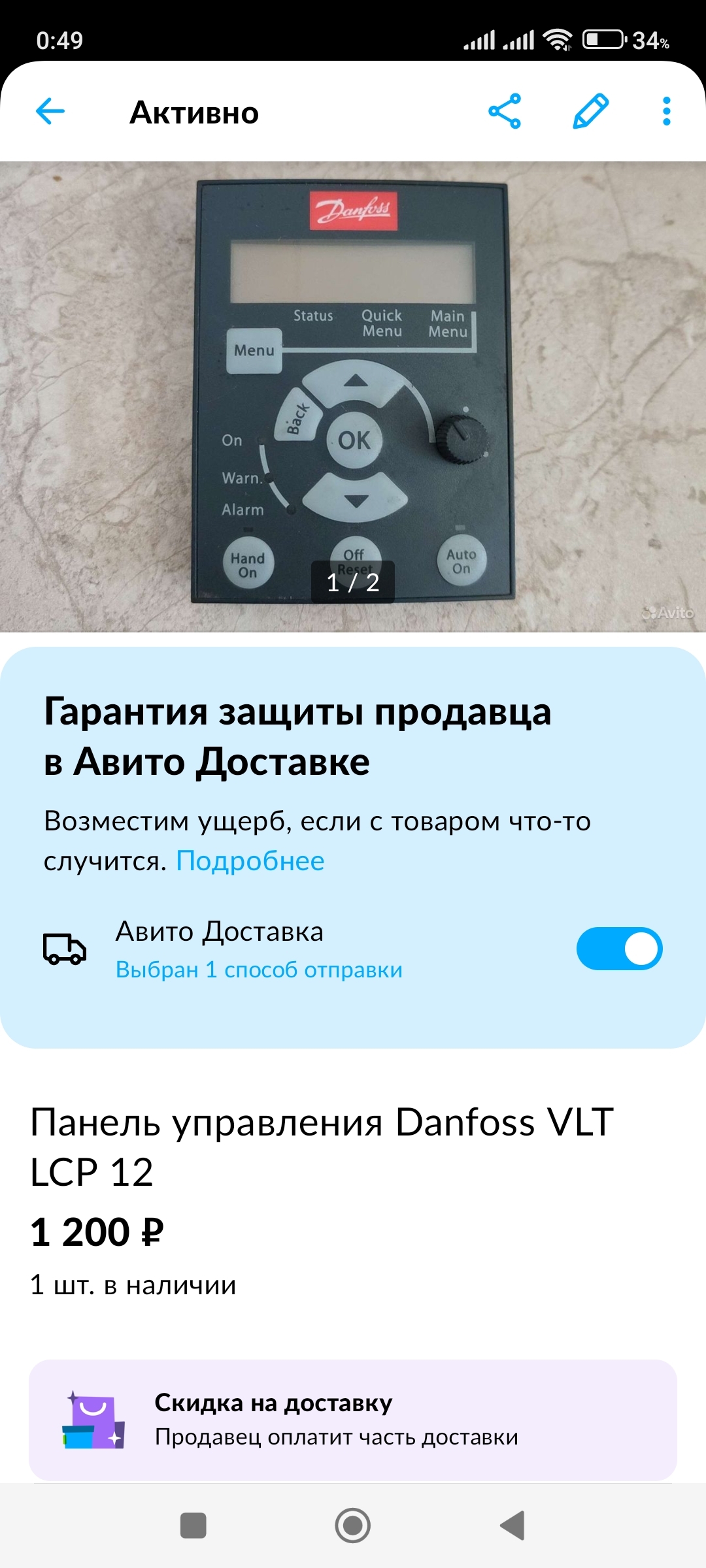Open Выбран 1 способ отправки link
Image resolution: width=706 pixels, height=1568 pixels.
coord(259,970)
